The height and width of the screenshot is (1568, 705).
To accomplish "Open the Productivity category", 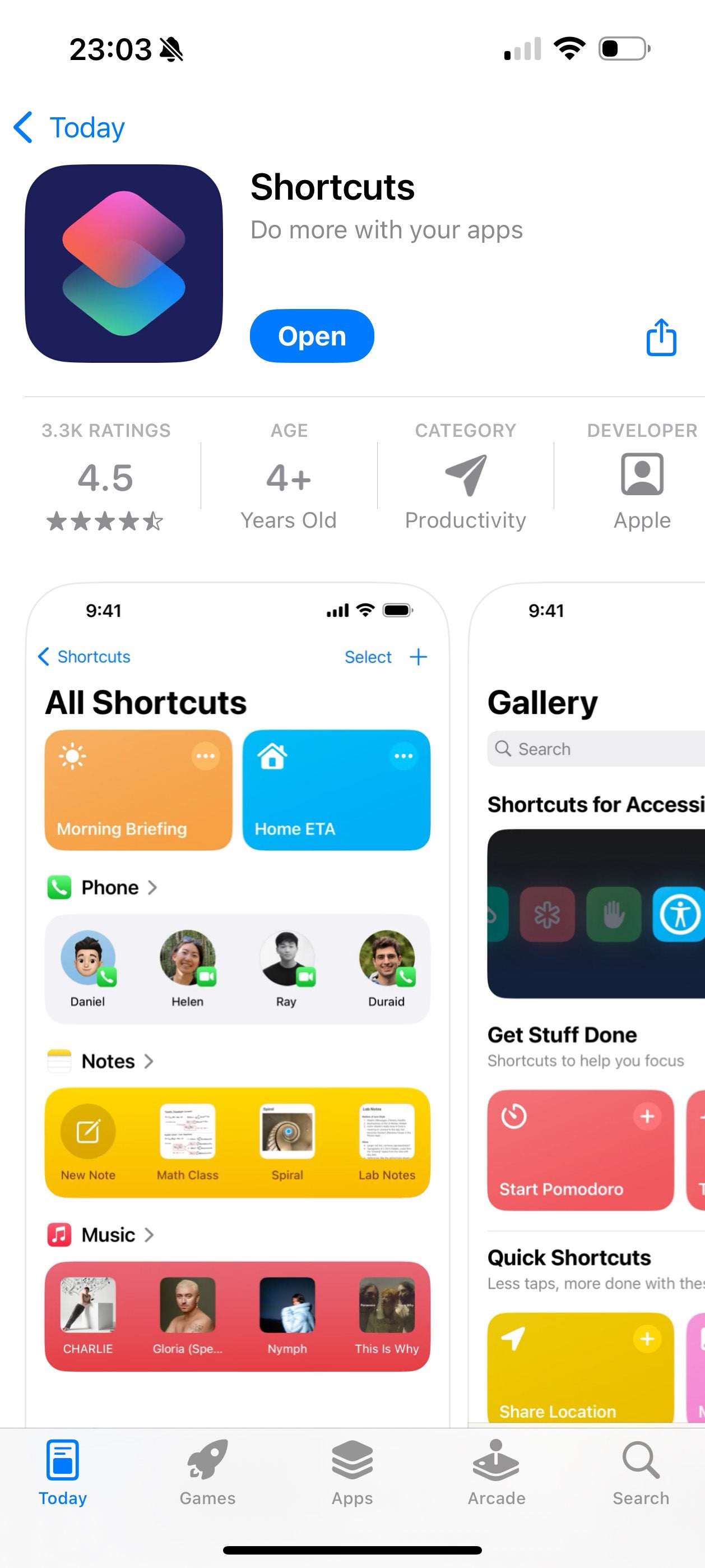I will (x=465, y=477).
